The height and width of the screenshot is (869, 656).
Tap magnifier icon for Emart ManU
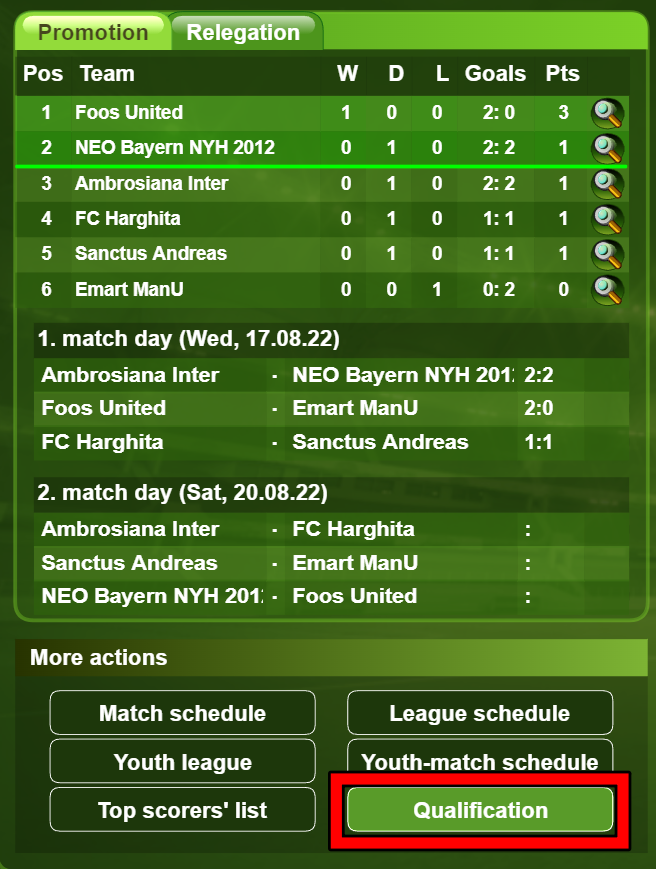pos(607,290)
